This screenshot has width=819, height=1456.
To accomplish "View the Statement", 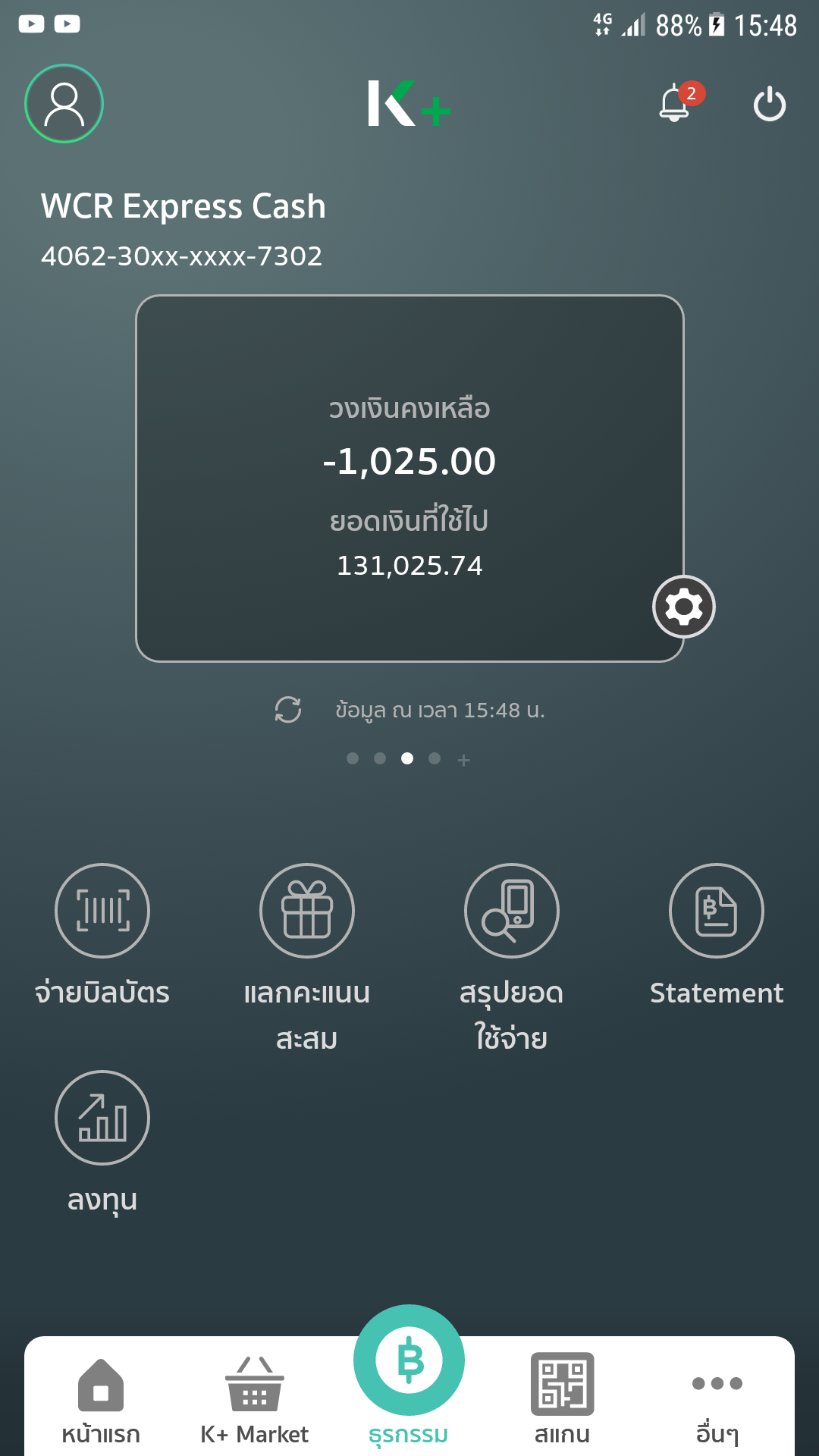I will [717, 934].
